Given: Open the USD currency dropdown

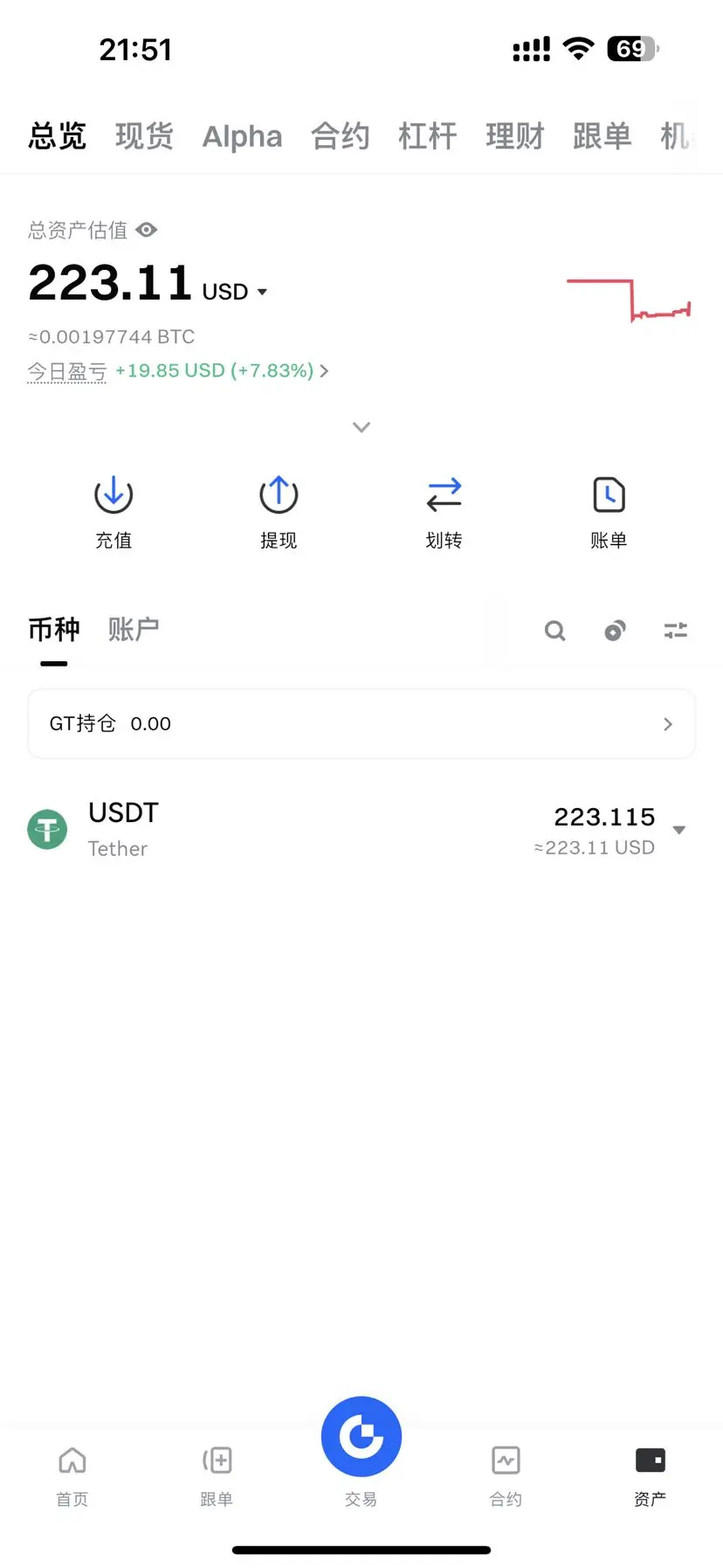Looking at the screenshot, I should (x=261, y=292).
